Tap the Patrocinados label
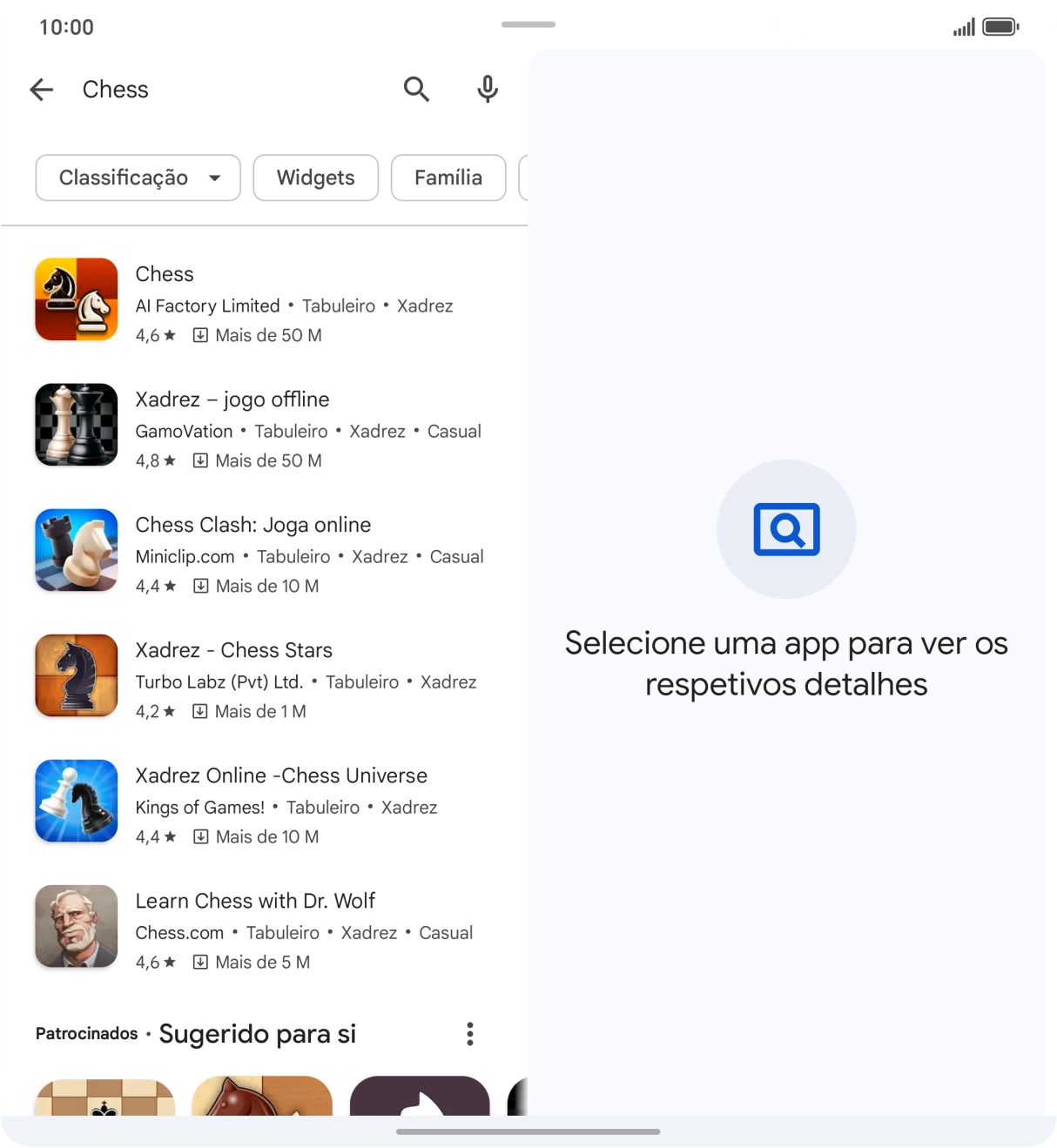The image size is (1057, 1148). click(85, 1034)
